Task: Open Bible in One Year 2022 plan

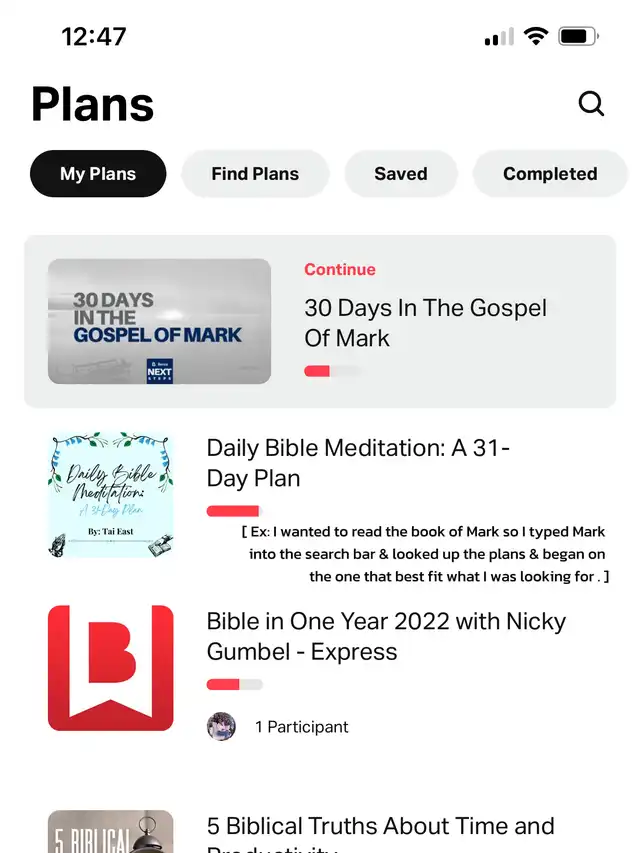Action: pyautogui.click(x=385, y=637)
